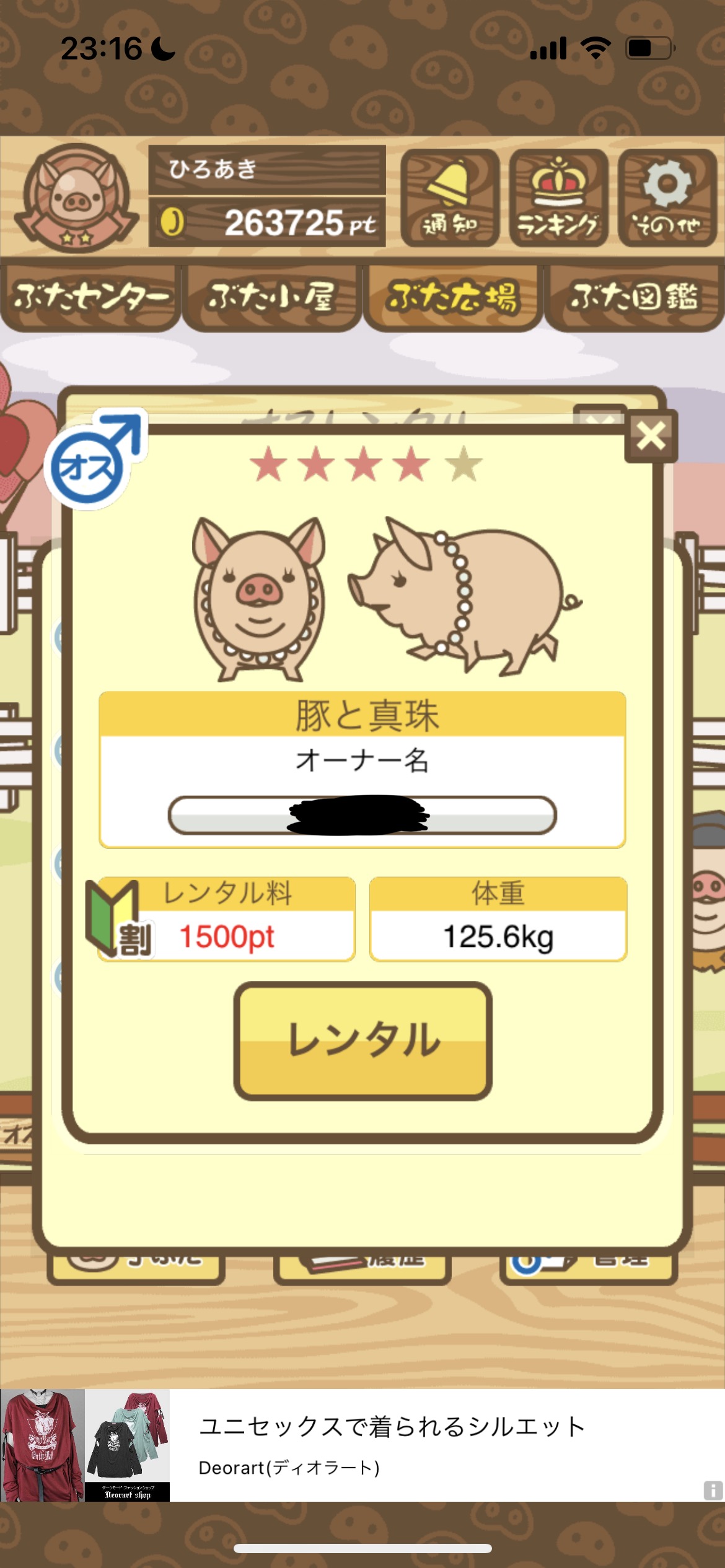The width and height of the screenshot is (725, 1568).
Task: Open the 通知 notifications bell
Action: pos(450,198)
